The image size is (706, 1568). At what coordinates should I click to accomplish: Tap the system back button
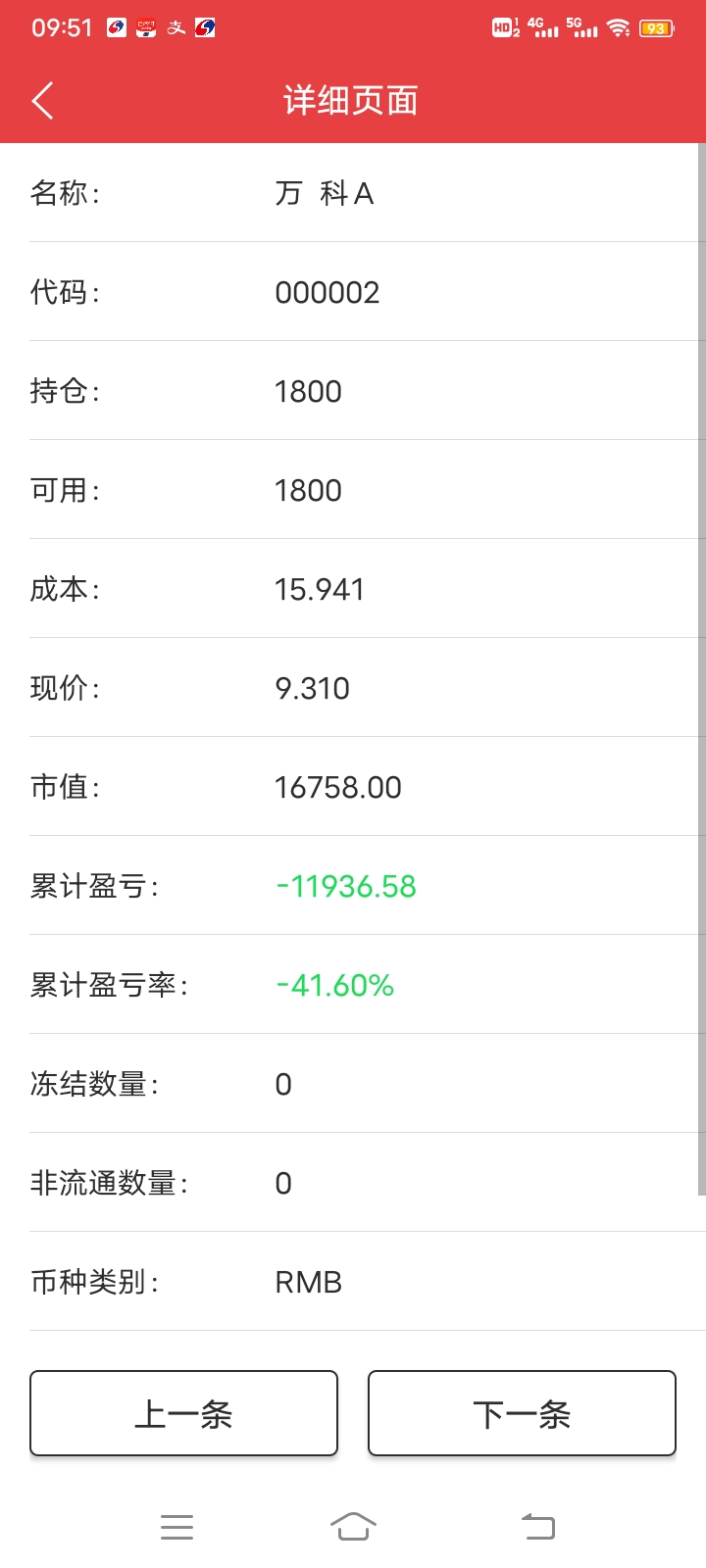click(538, 1527)
